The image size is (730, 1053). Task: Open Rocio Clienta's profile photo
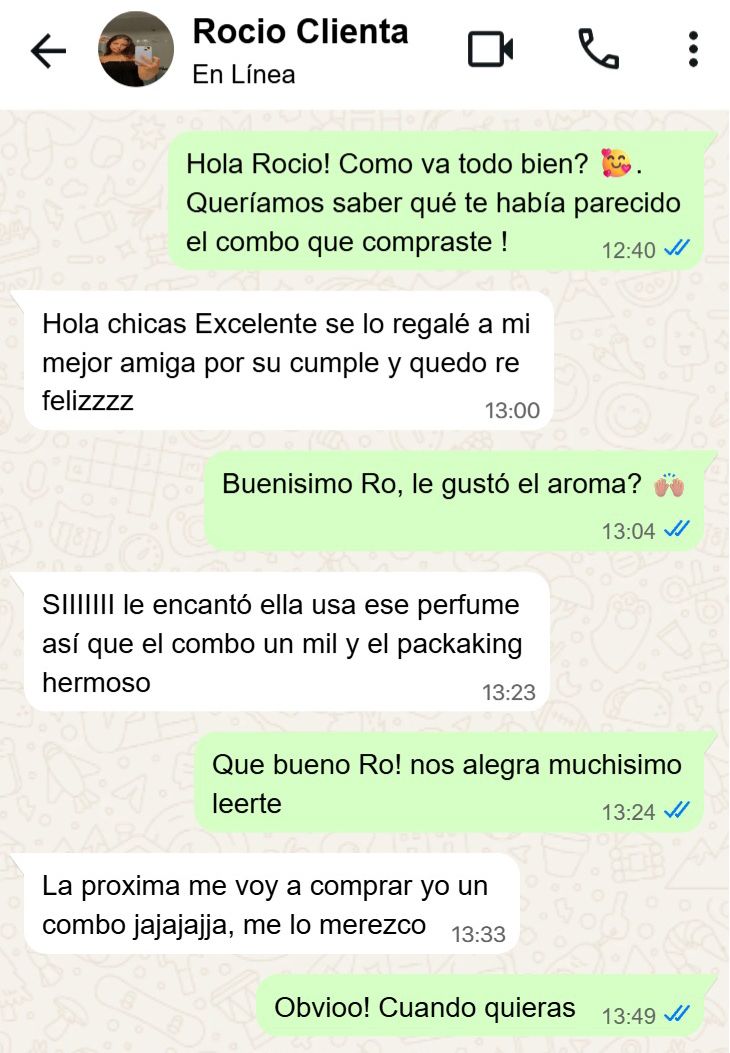click(136, 50)
